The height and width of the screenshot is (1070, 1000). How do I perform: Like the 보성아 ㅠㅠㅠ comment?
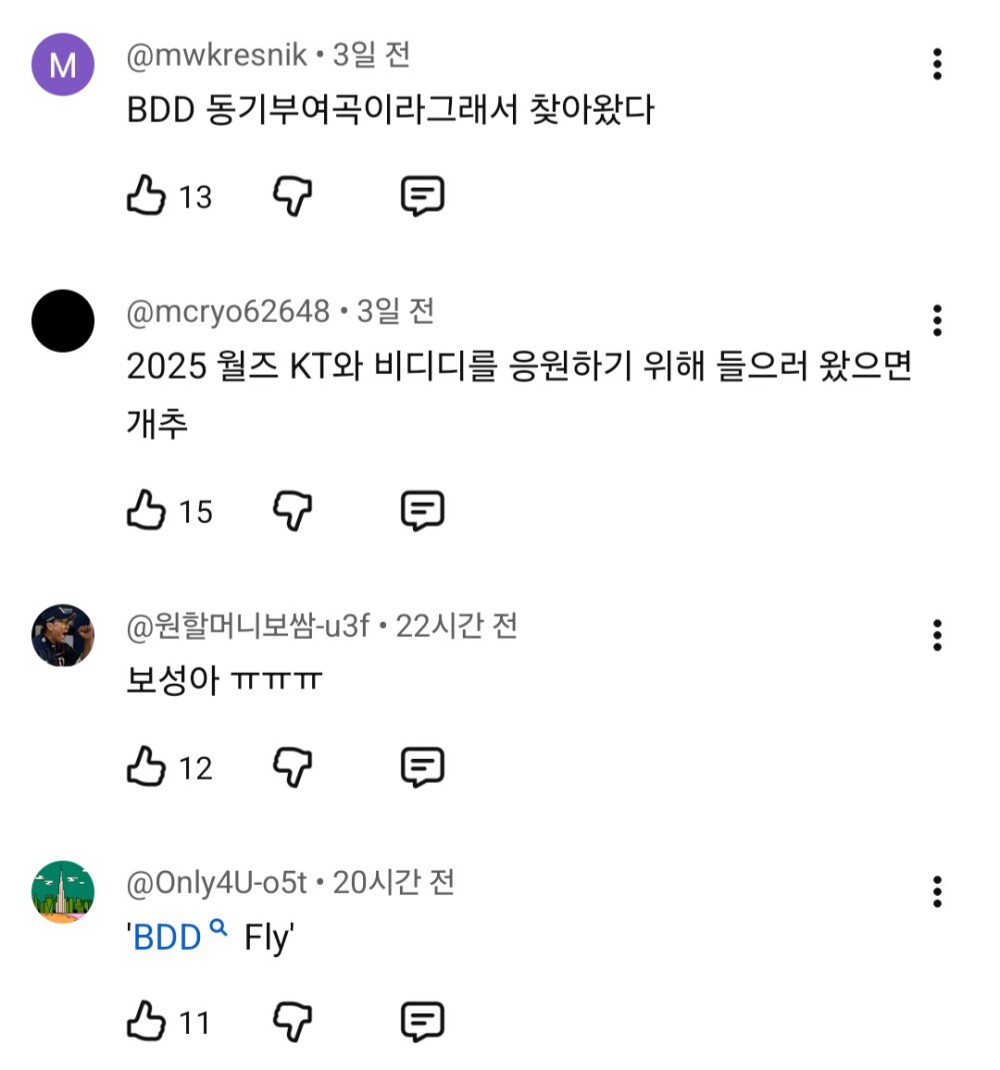[145, 767]
